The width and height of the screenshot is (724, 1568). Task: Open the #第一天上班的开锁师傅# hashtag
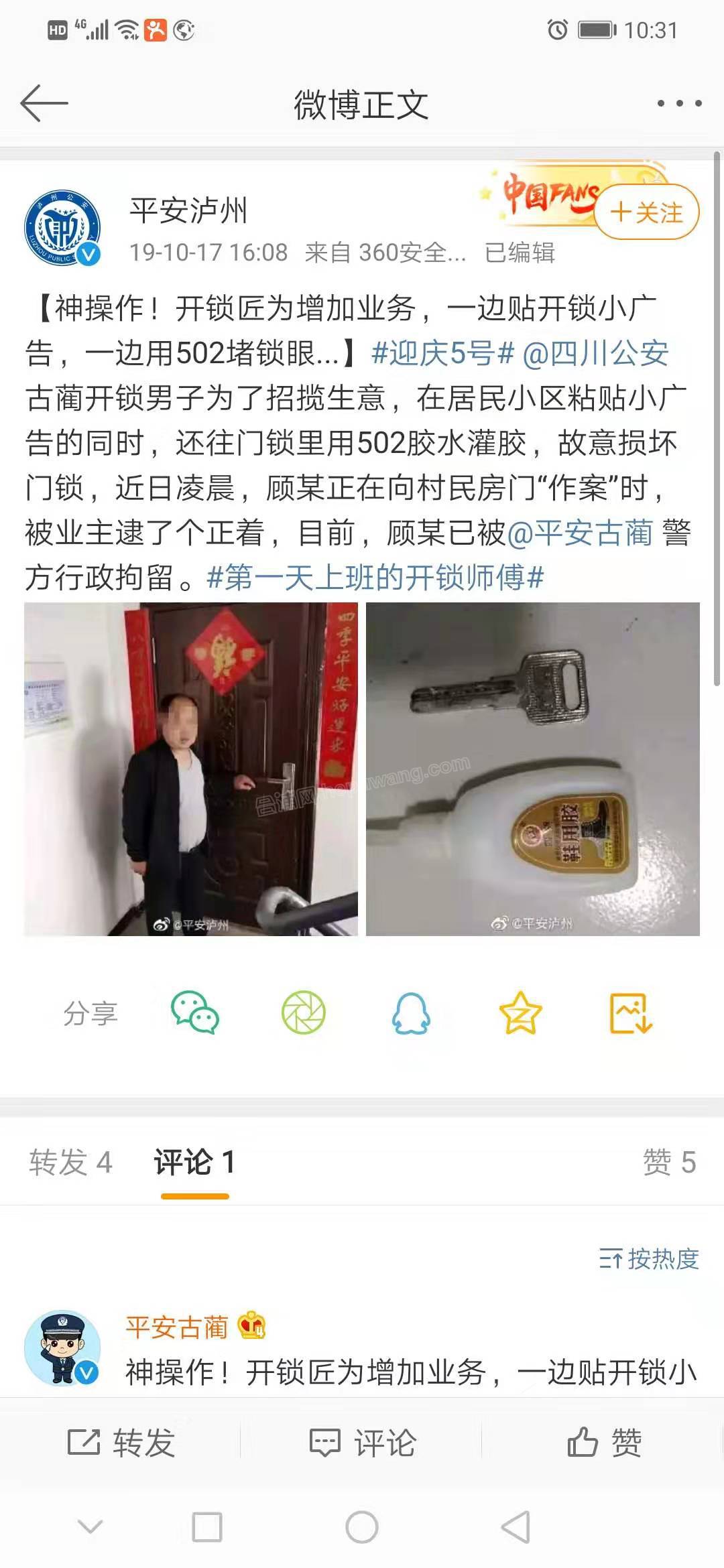click(375, 578)
